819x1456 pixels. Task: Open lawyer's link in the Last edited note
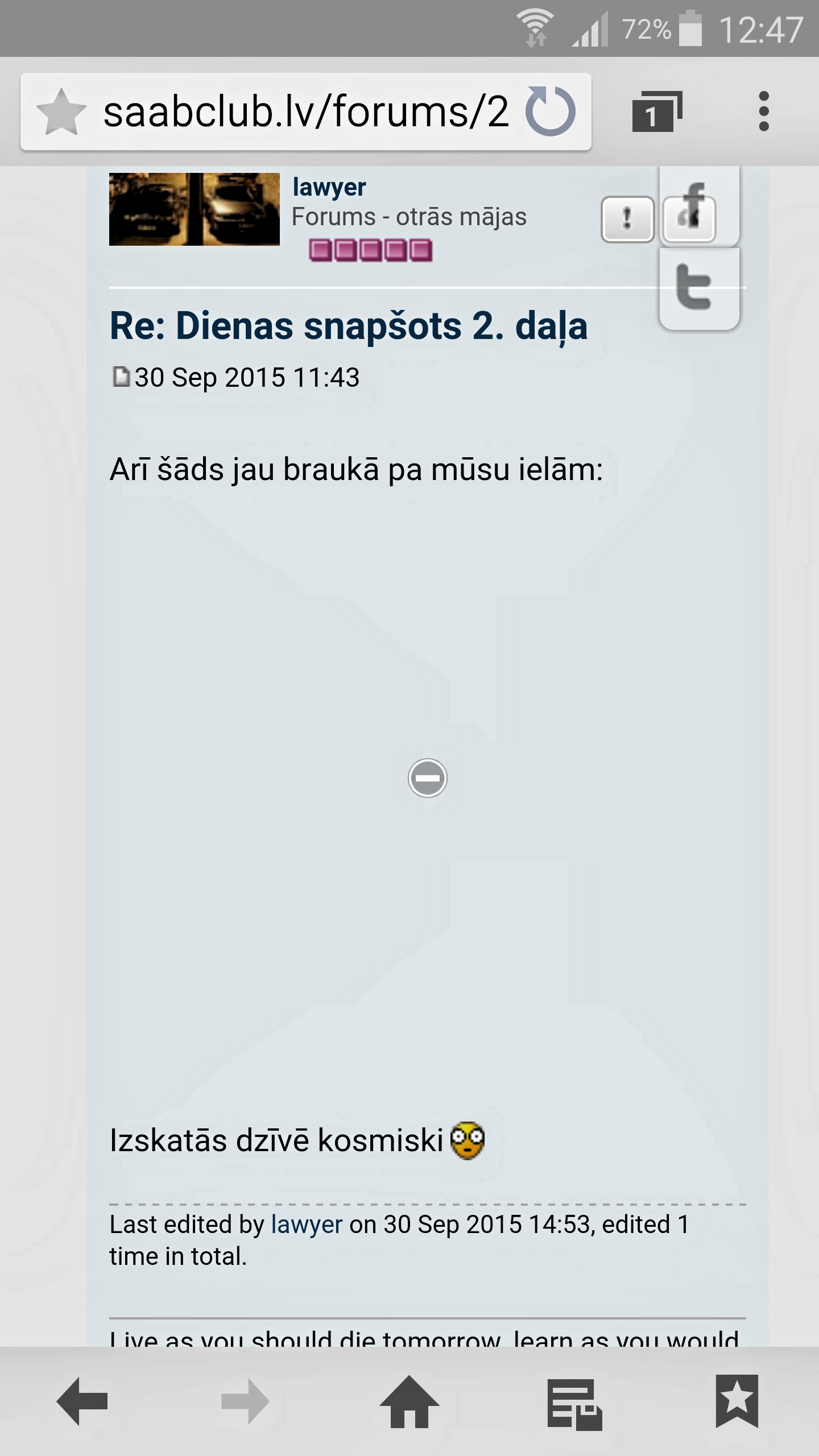pos(307,1225)
